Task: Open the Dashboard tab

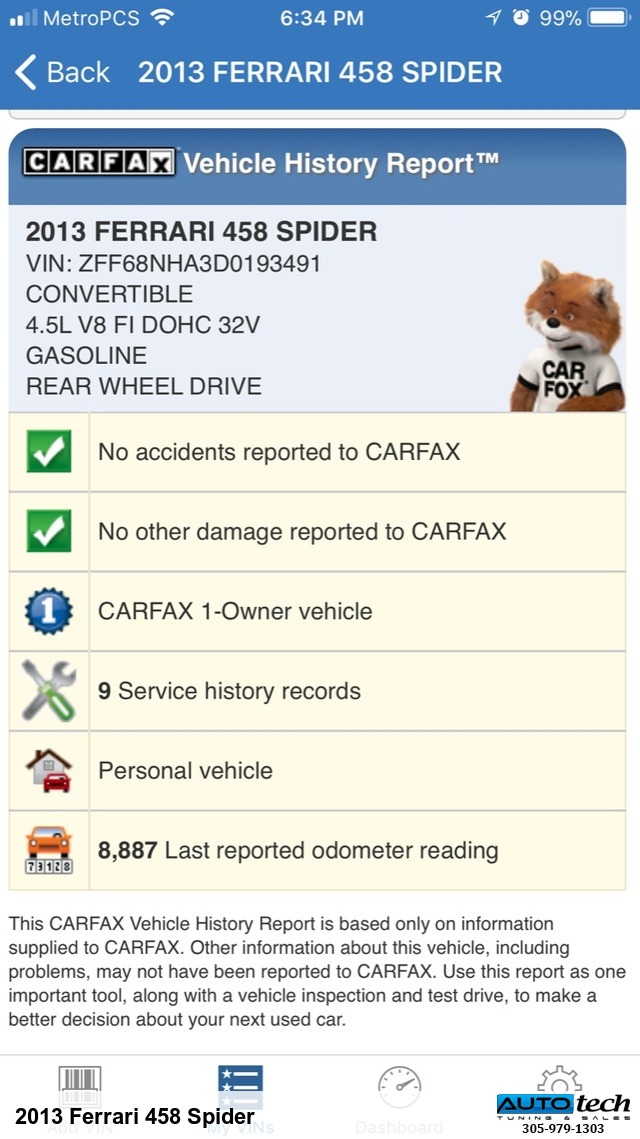Action: (x=399, y=1098)
